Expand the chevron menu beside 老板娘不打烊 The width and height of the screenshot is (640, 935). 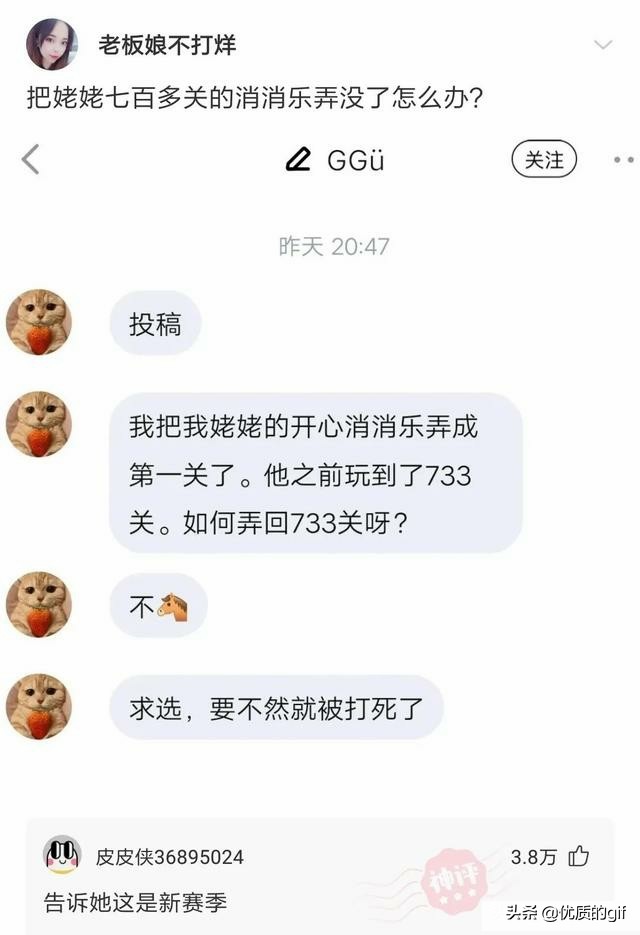603,45
